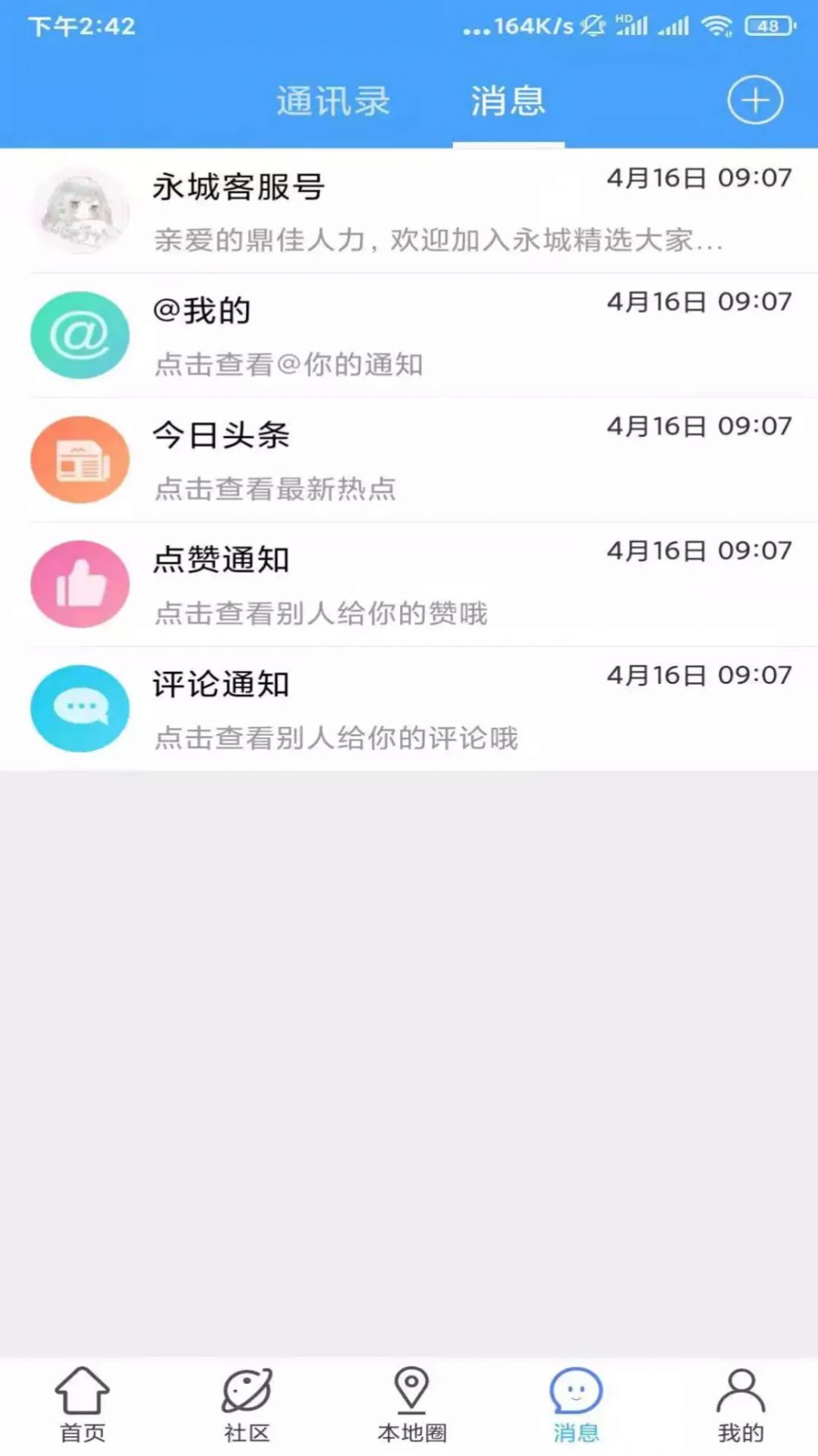Tap the 永城客服号 avatar picture
818x1456 pixels.
[x=81, y=211]
